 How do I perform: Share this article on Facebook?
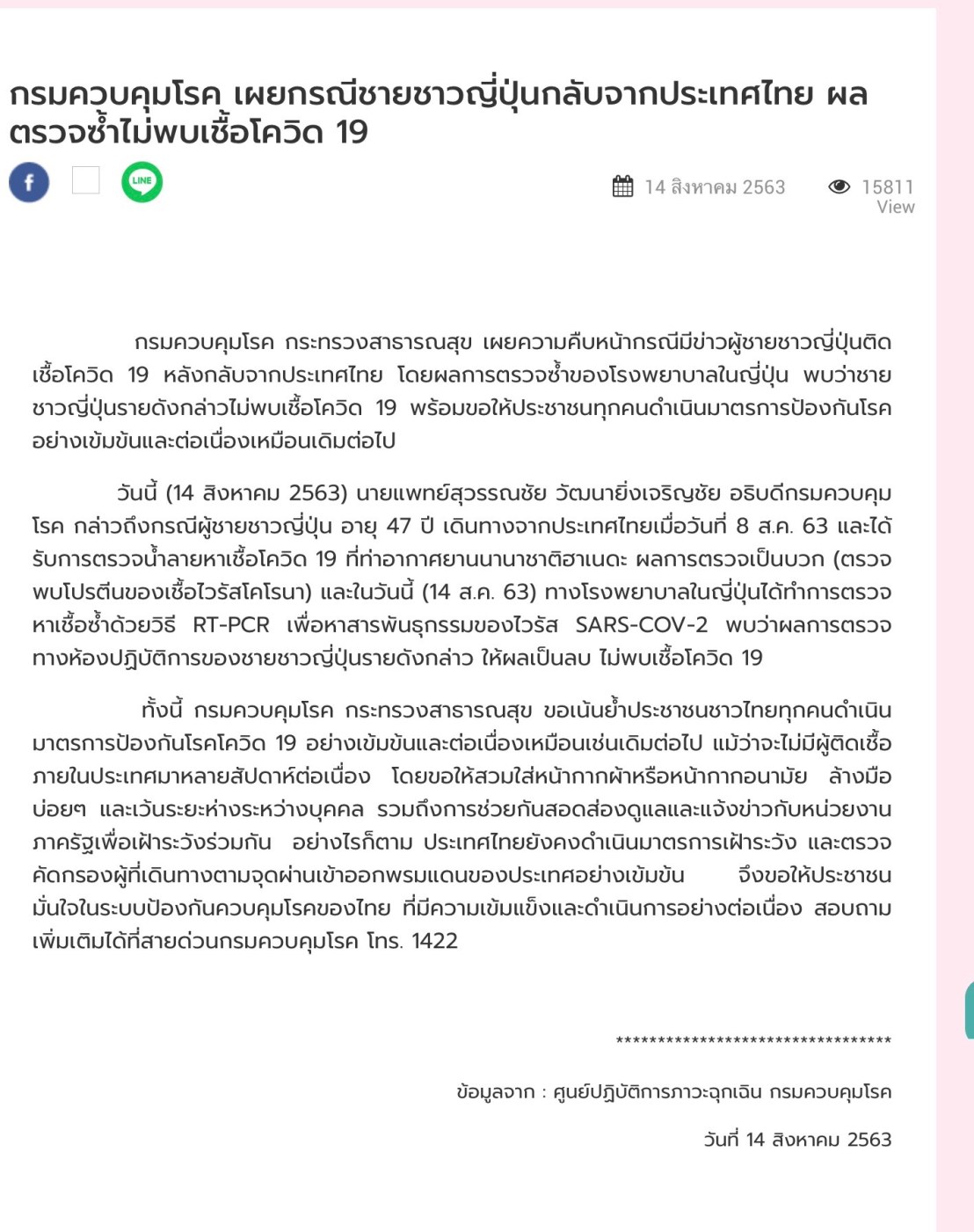click(29, 183)
